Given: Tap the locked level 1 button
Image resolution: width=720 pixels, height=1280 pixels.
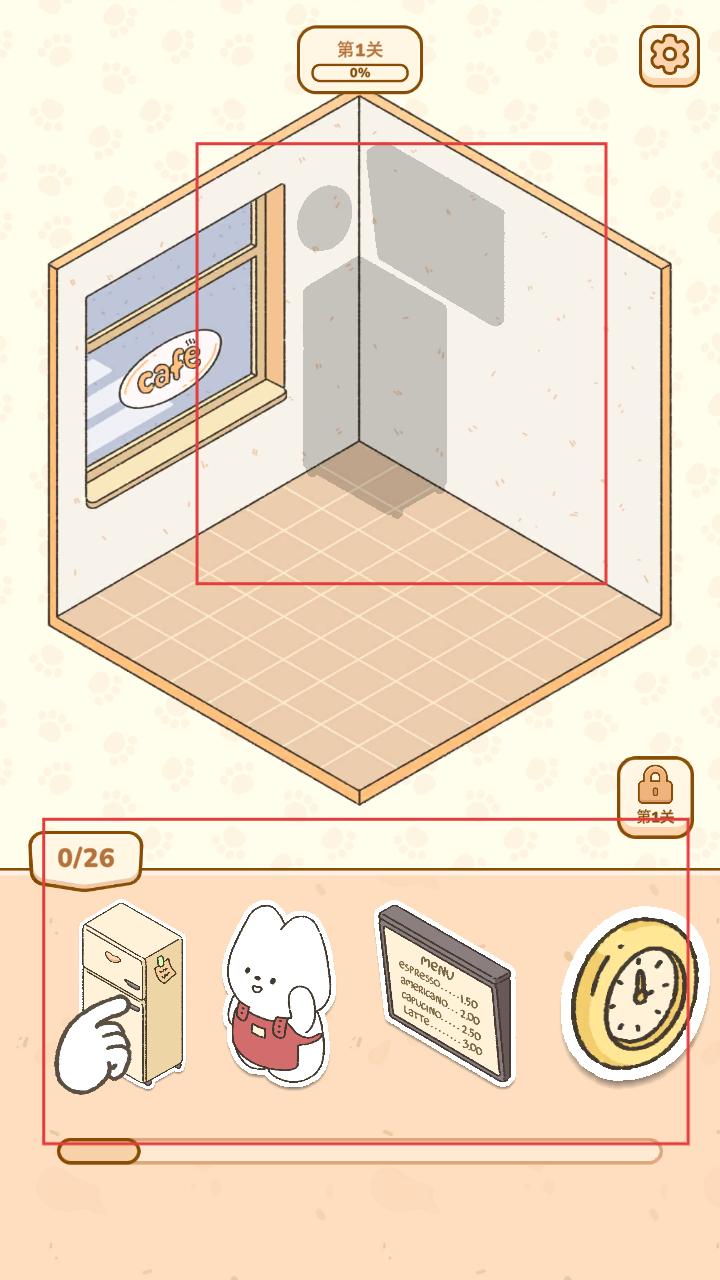Looking at the screenshot, I should click(655, 795).
